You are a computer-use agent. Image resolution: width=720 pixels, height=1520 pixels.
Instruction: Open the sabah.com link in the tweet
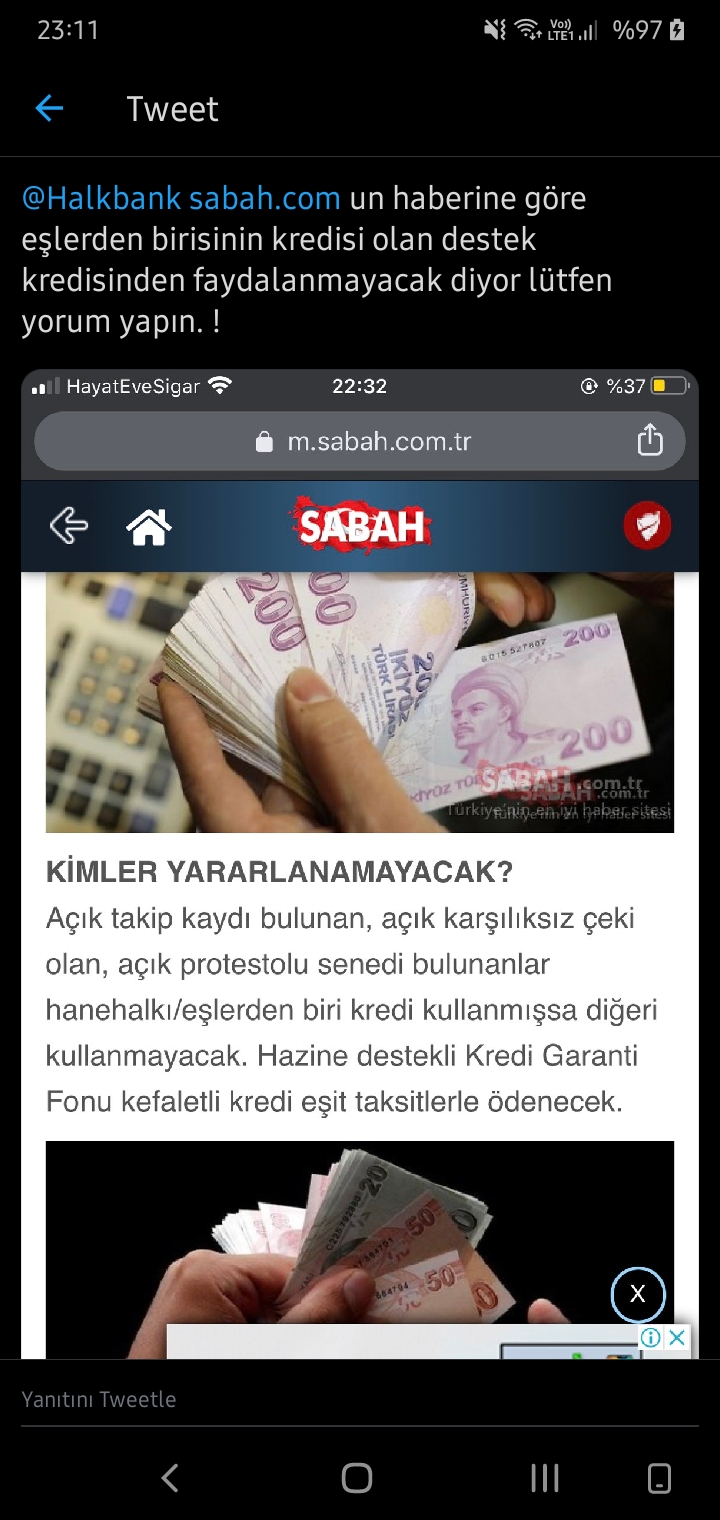click(265, 199)
